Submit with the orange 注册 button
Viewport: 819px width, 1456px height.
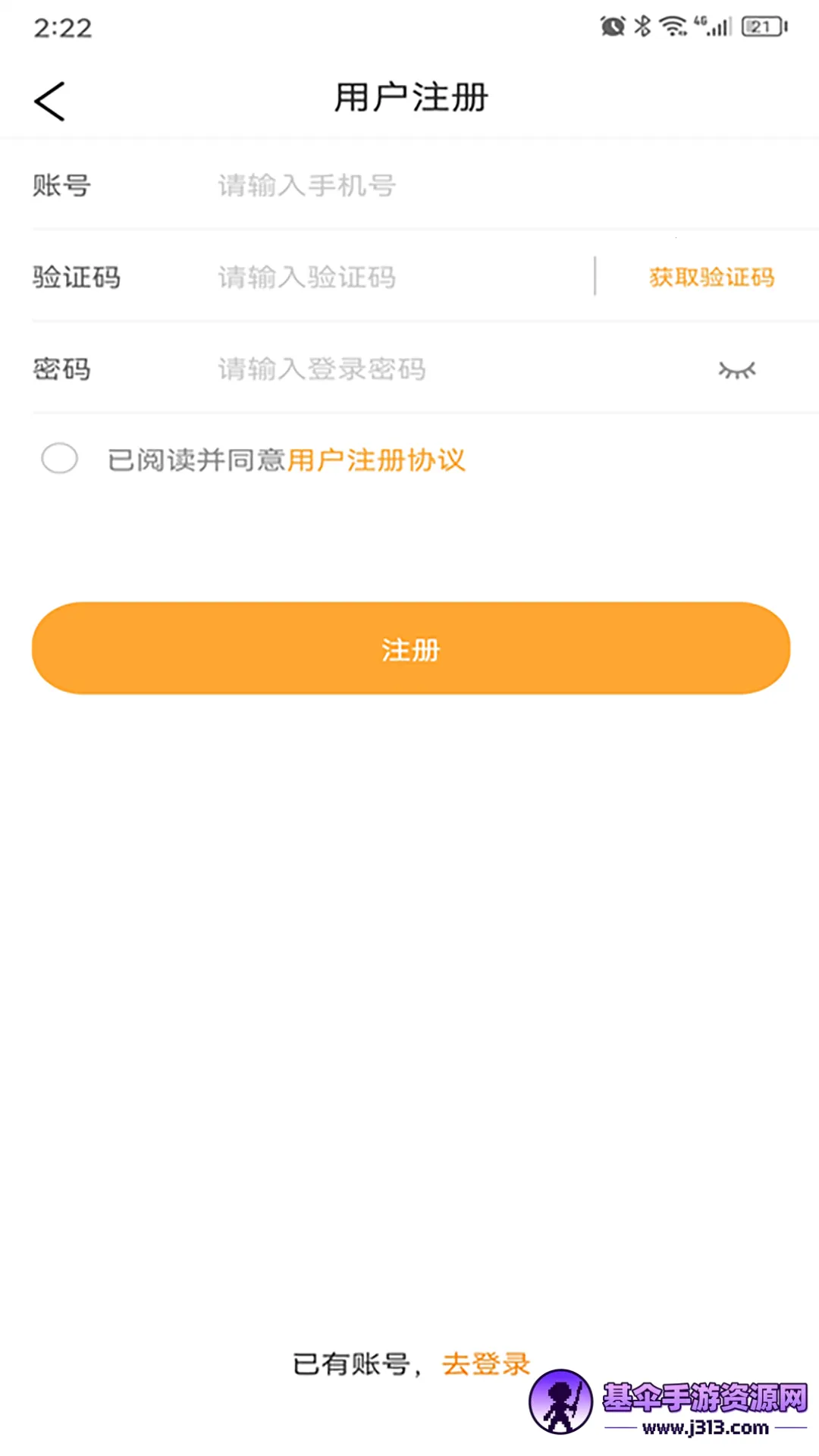pos(410,648)
